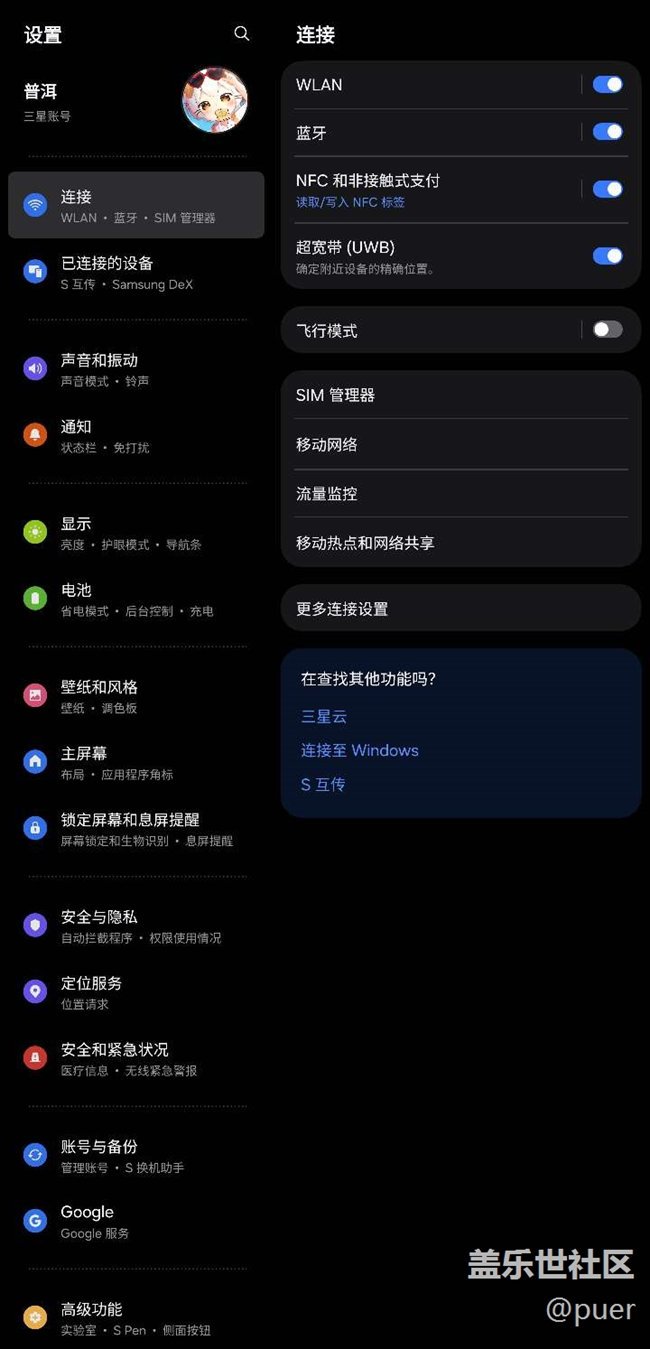
Task: Follow the 连接至 Windows link
Action: (360, 750)
